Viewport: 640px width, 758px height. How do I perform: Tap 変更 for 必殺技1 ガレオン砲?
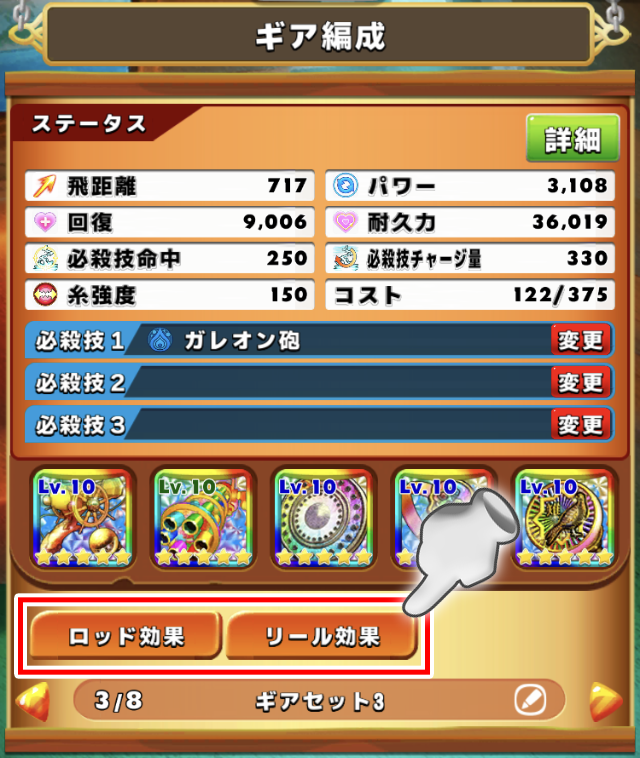point(581,340)
